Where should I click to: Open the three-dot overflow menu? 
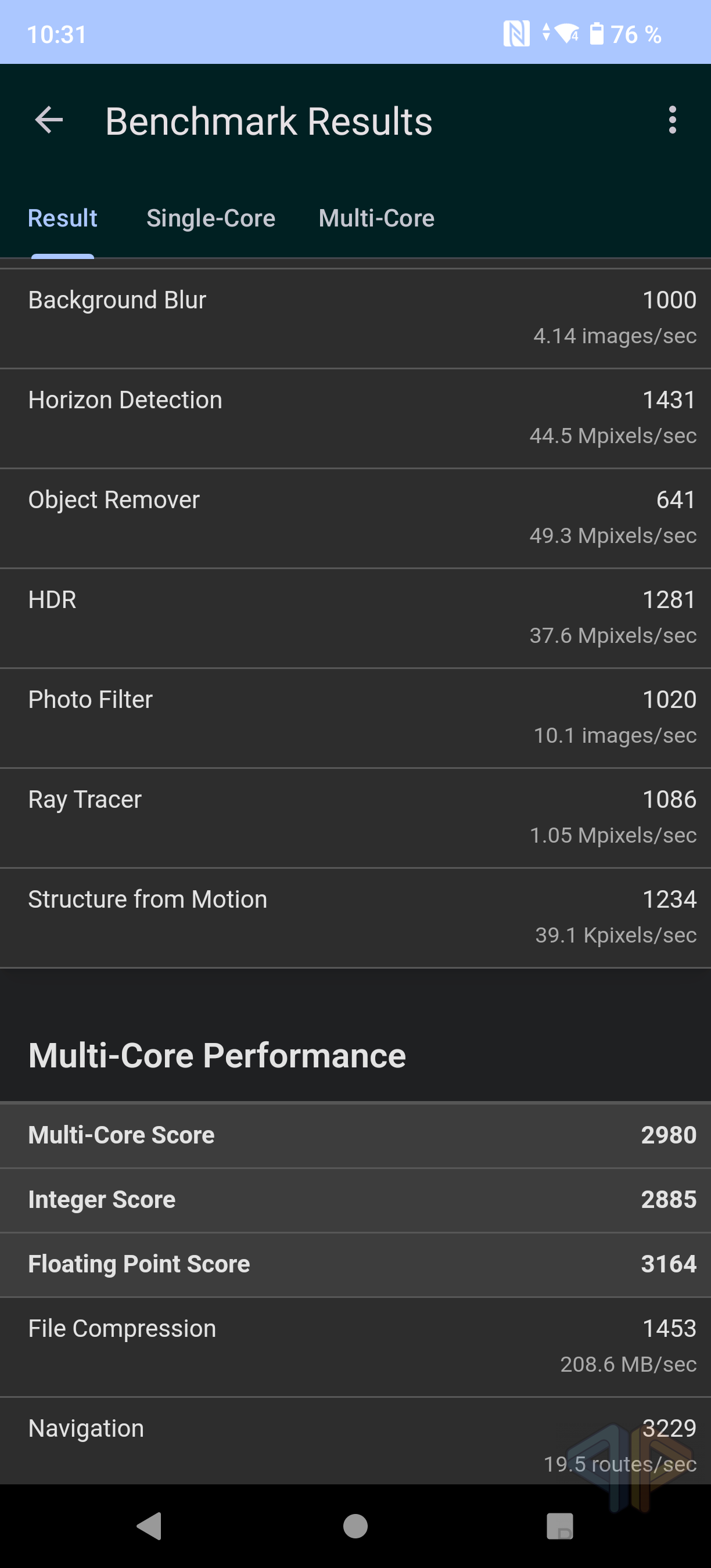tap(672, 120)
